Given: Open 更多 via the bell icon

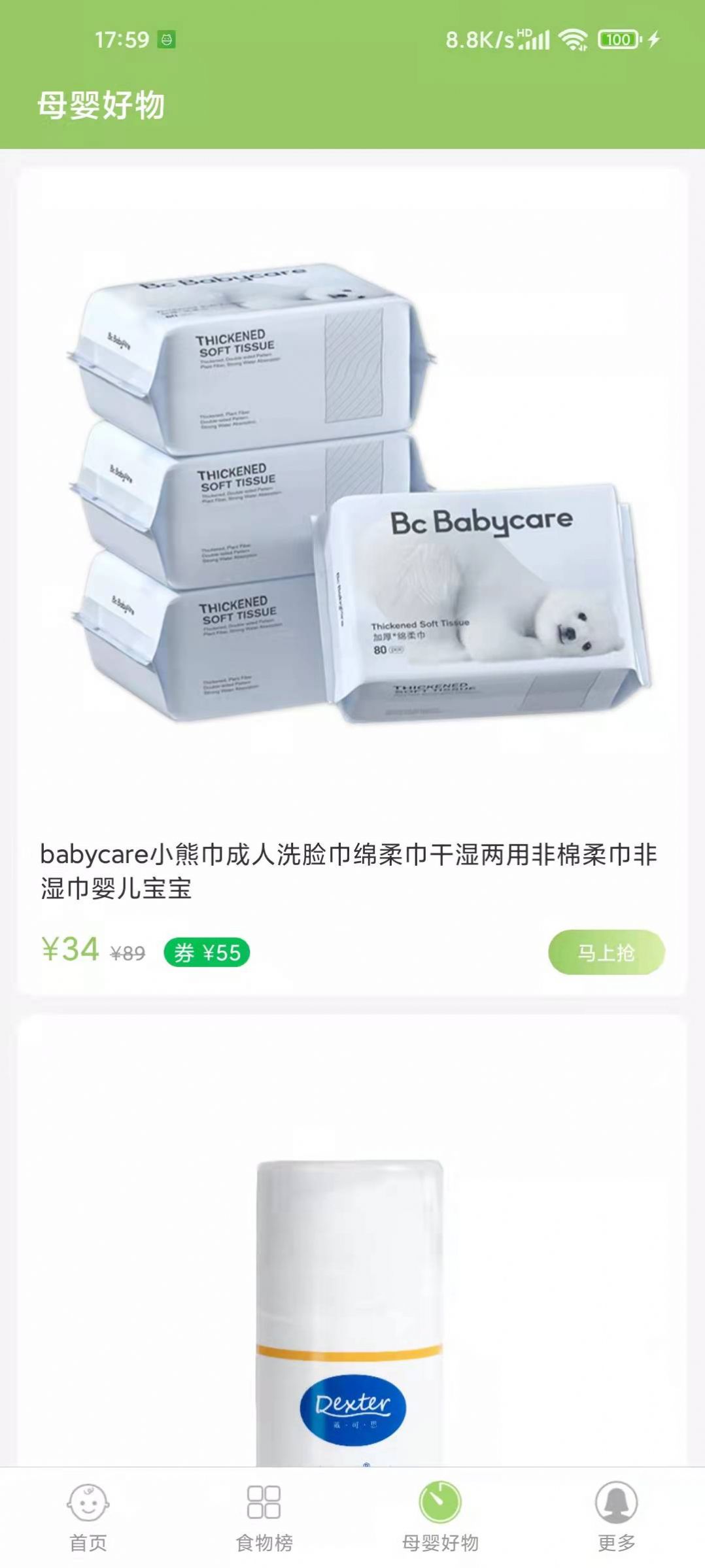Looking at the screenshot, I should pyautogui.click(x=617, y=1501).
